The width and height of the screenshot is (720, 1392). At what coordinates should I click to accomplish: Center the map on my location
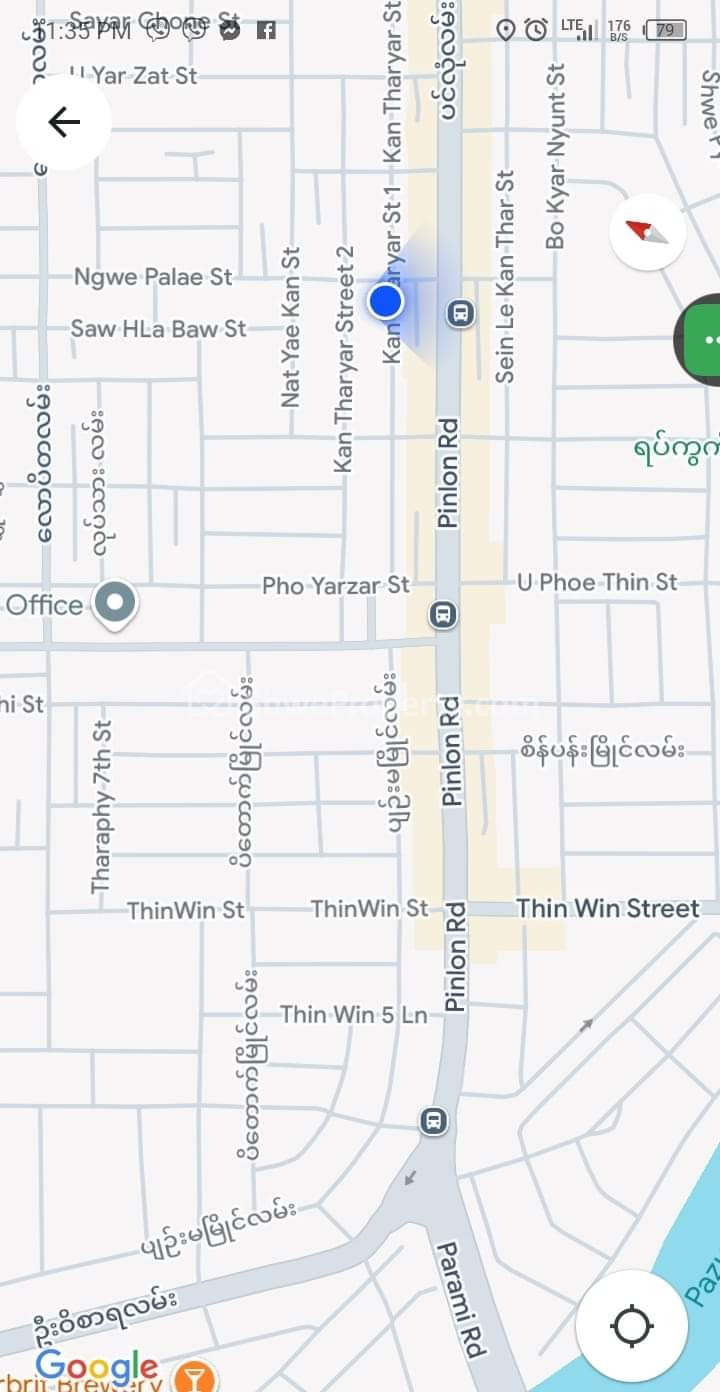(632, 1327)
